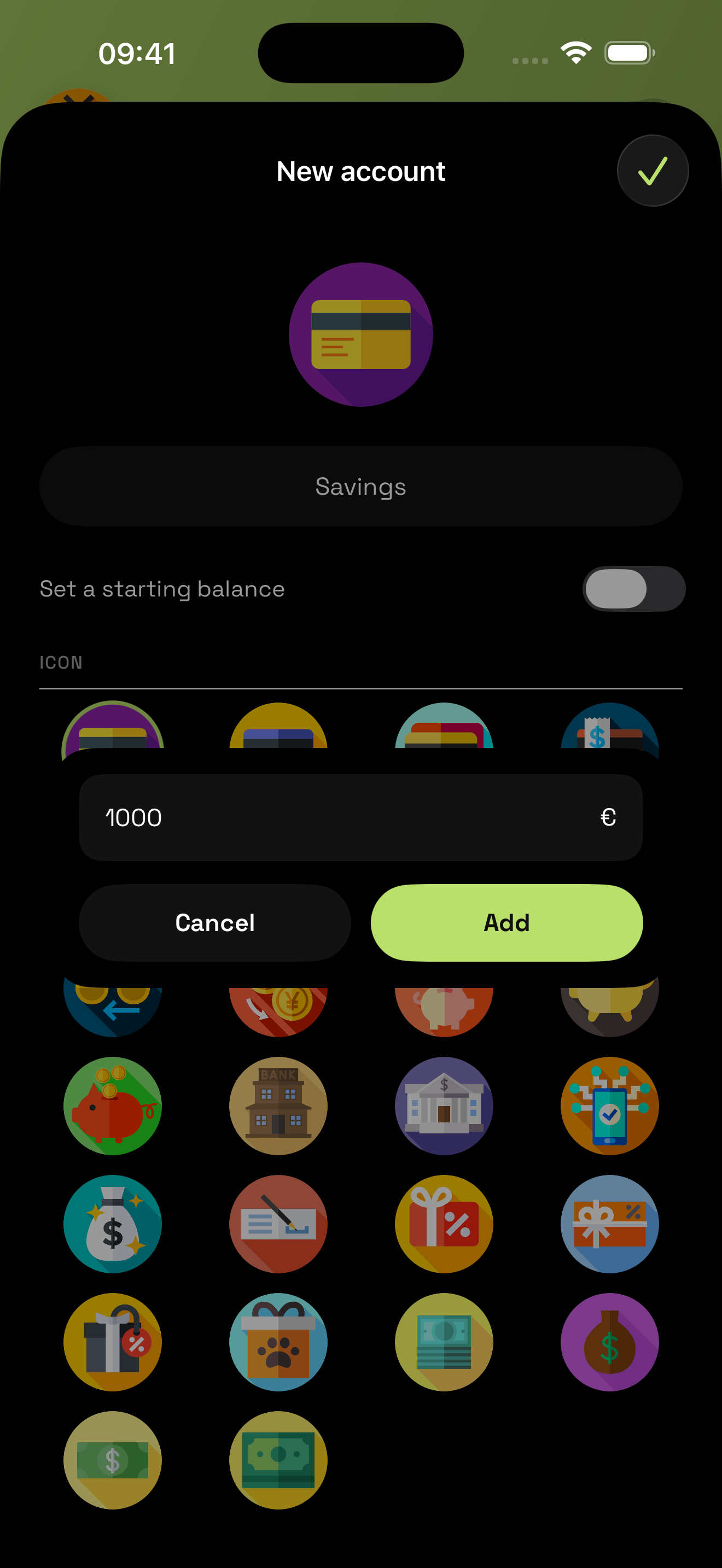This screenshot has width=722, height=1568.
Task: Pick the dark gift box with tag icon
Action: (113, 1342)
